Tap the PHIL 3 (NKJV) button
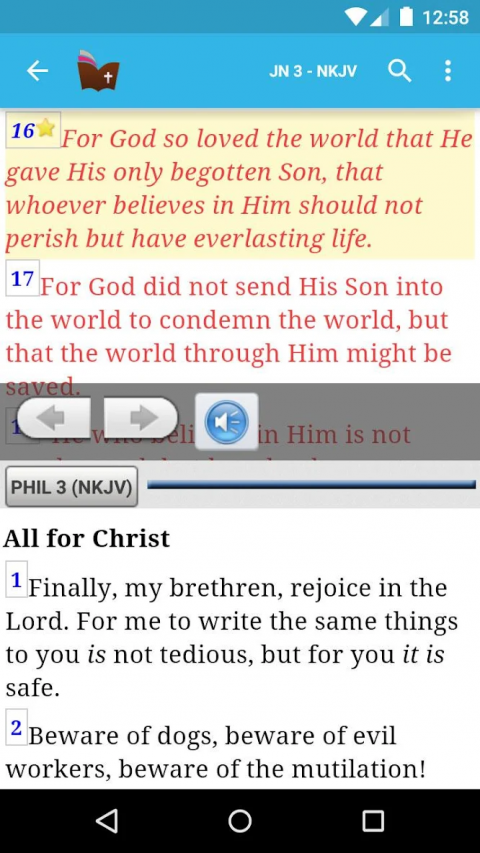This screenshot has height=853, width=480. coord(71,486)
